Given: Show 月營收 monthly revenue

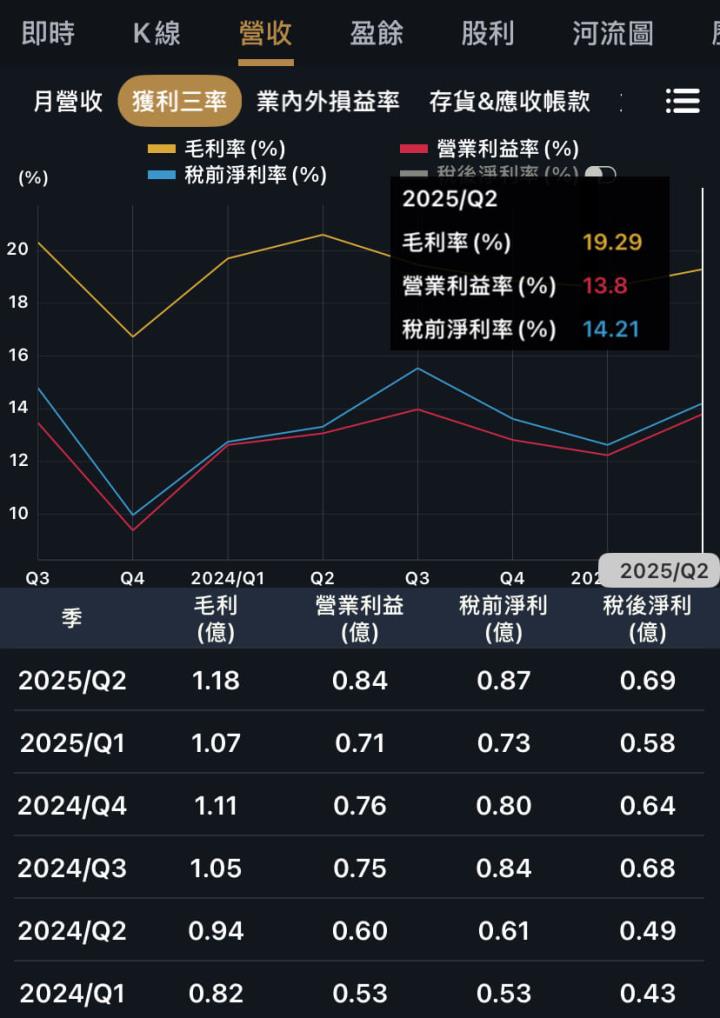Looking at the screenshot, I should coord(68,101).
